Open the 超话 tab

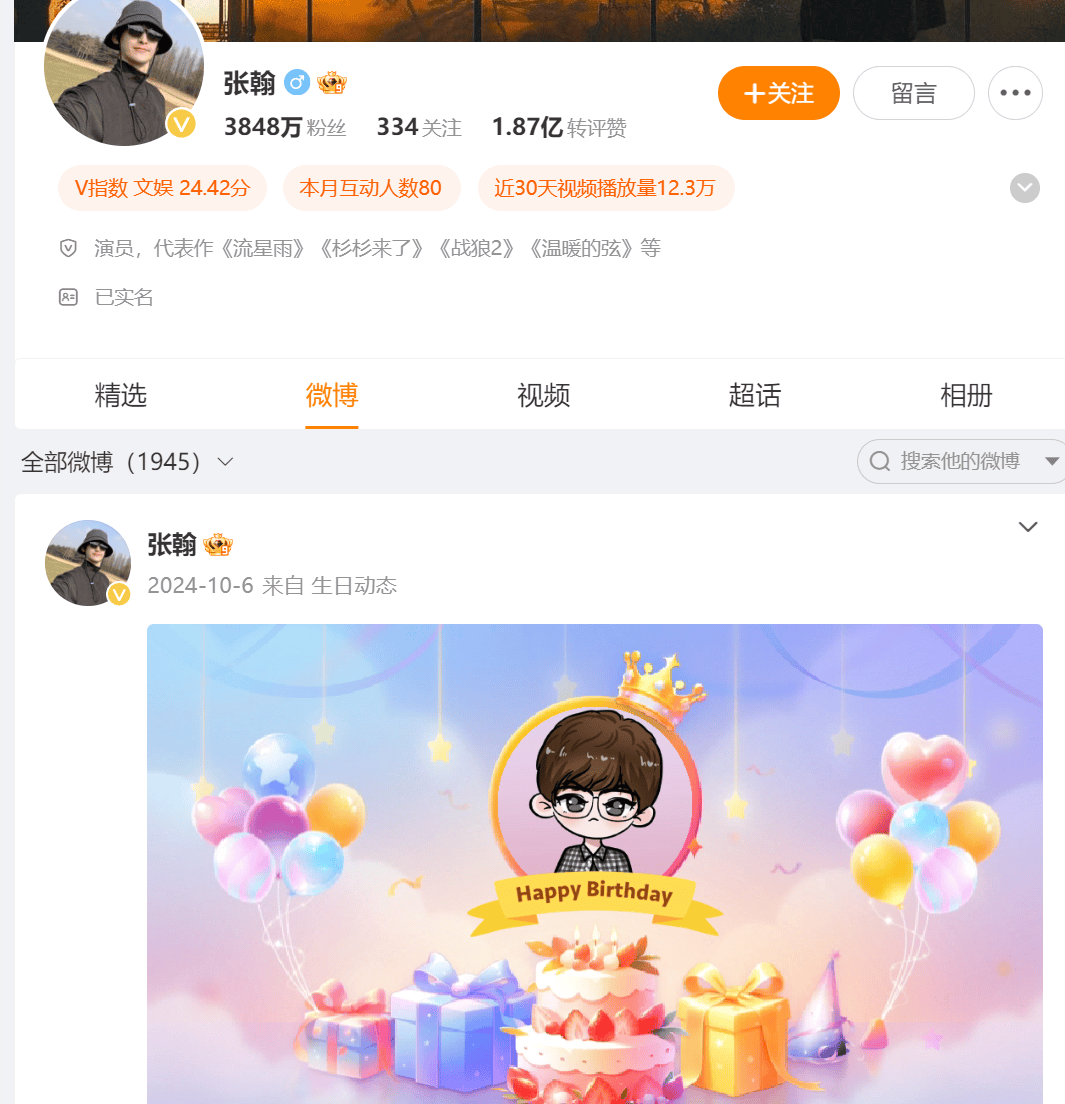[754, 395]
